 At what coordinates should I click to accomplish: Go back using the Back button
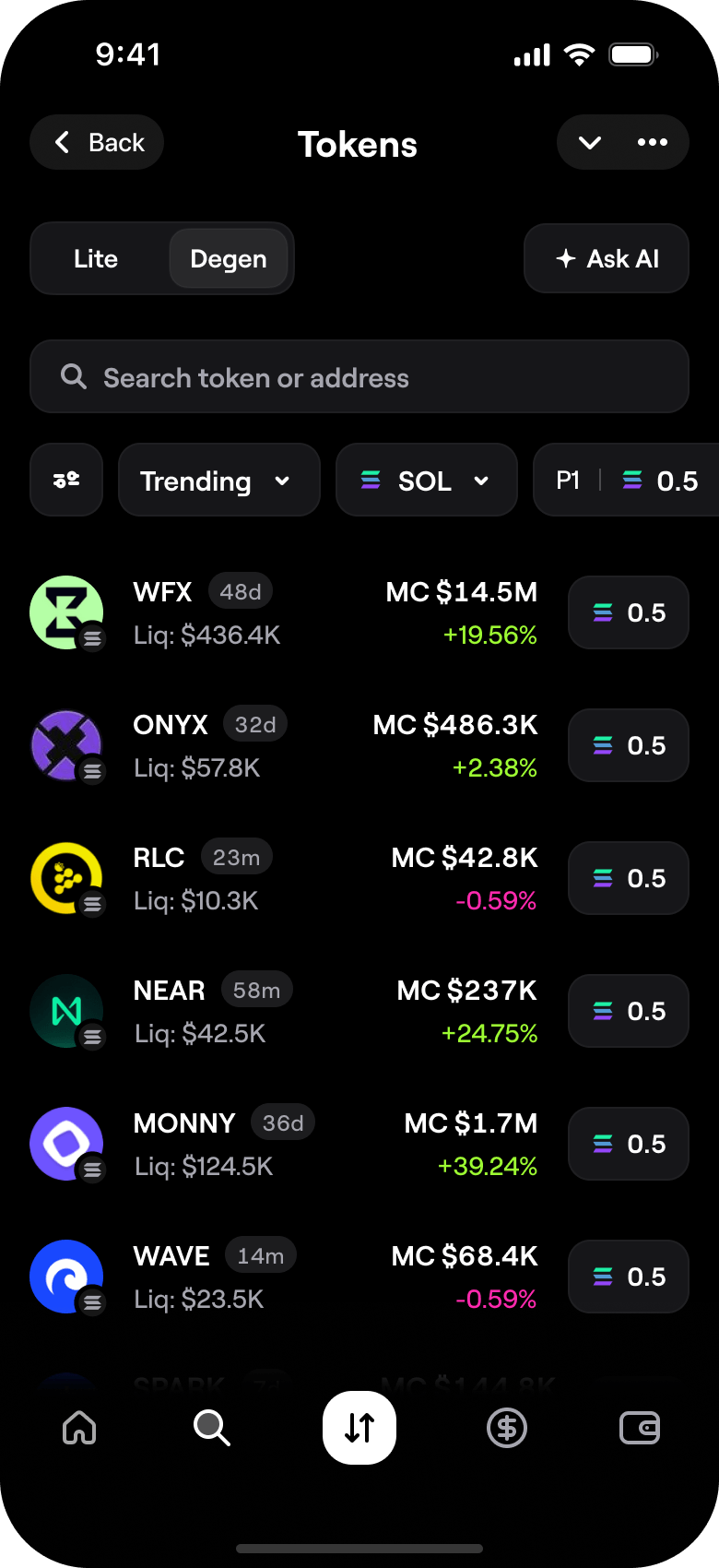[96, 142]
